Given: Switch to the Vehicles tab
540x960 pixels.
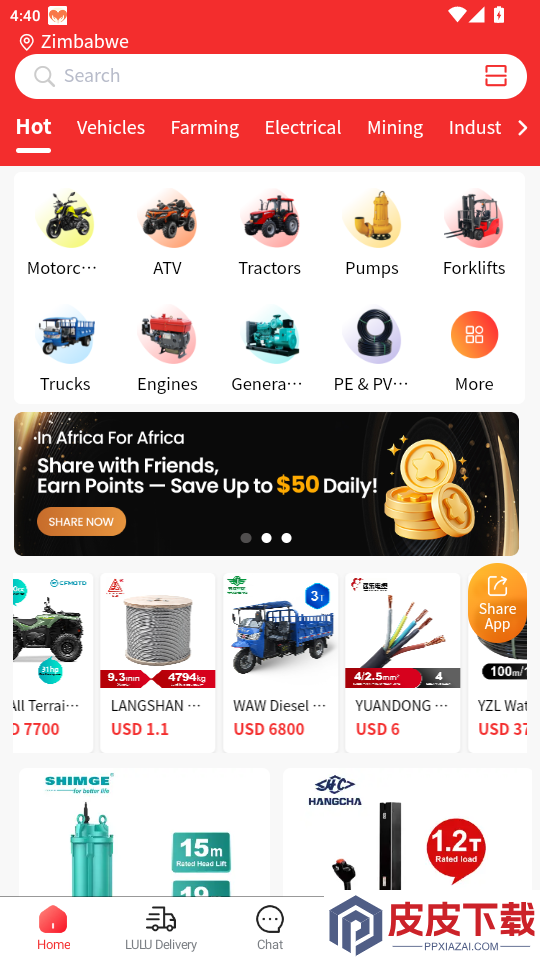Looking at the screenshot, I should point(111,127).
